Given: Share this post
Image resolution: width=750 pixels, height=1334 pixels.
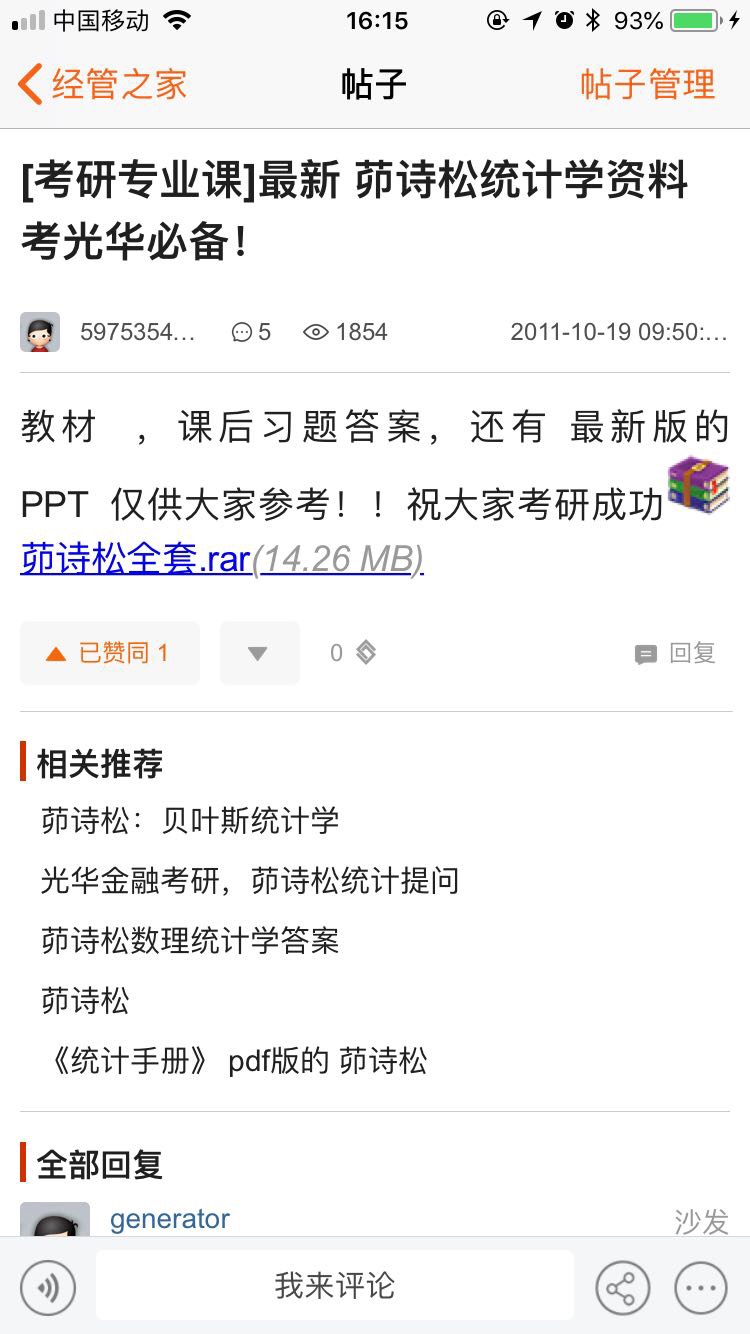Looking at the screenshot, I should pyautogui.click(x=622, y=1287).
